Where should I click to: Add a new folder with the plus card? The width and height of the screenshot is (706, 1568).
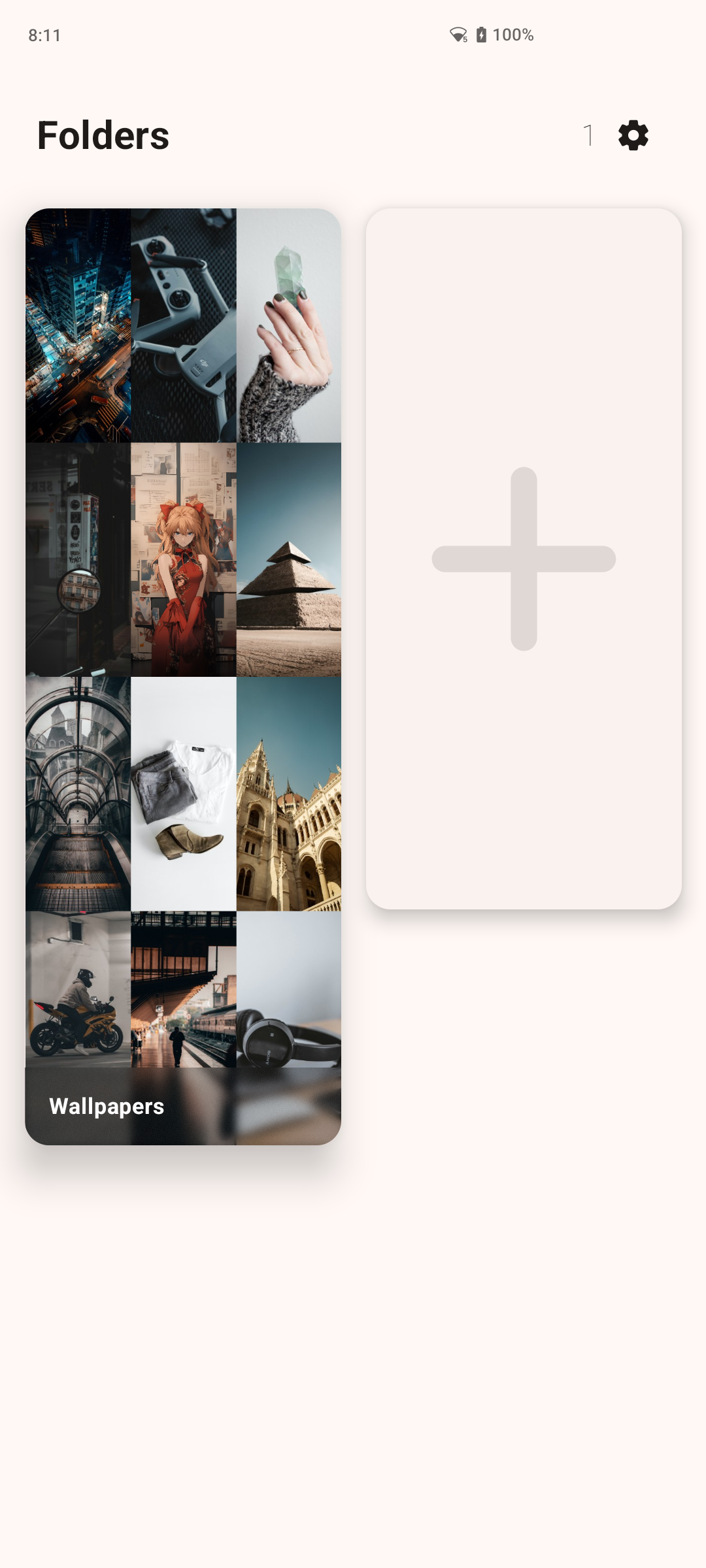(x=524, y=559)
